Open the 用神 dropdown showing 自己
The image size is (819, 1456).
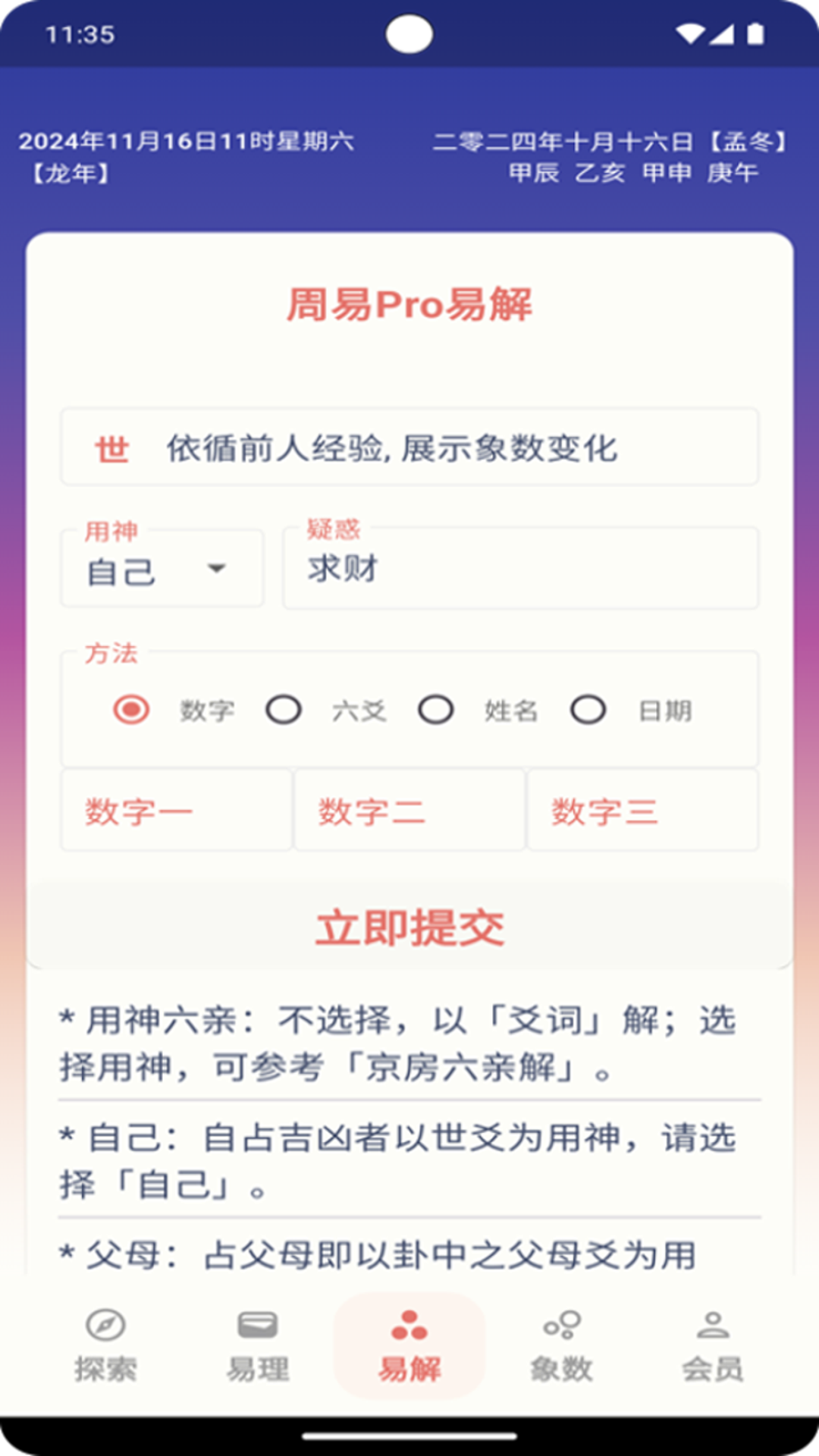point(162,570)
